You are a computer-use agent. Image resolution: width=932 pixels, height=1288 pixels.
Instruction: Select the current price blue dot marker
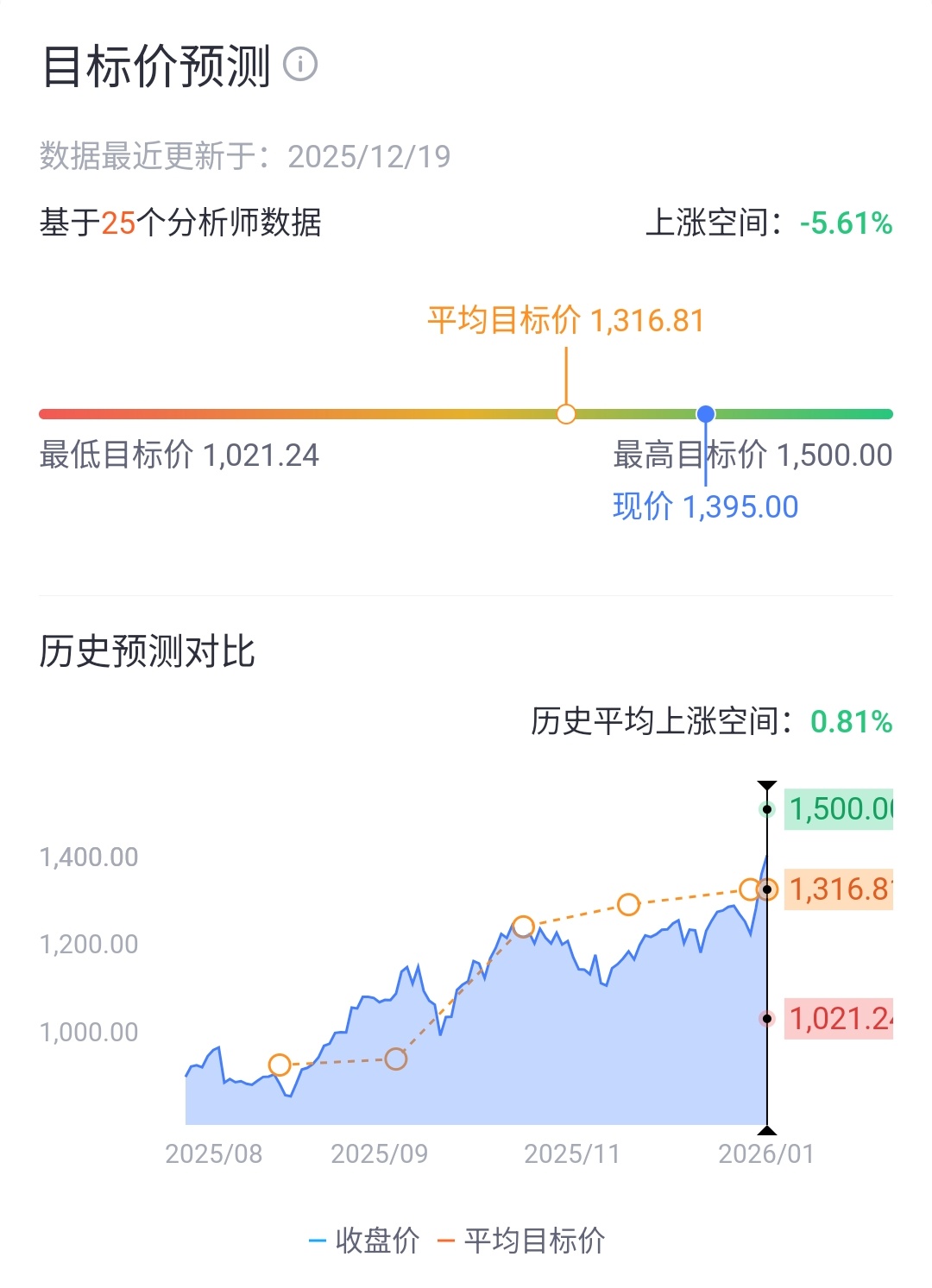click(x=707, y=414)
